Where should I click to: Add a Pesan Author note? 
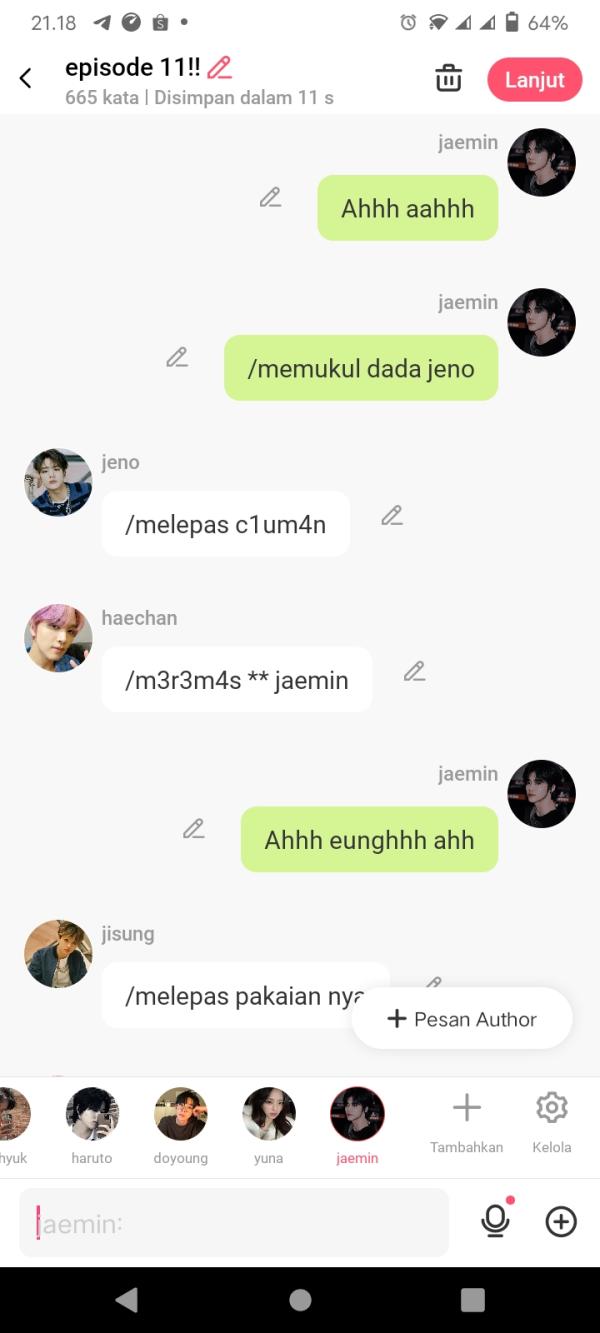[x=462, y=1019]
